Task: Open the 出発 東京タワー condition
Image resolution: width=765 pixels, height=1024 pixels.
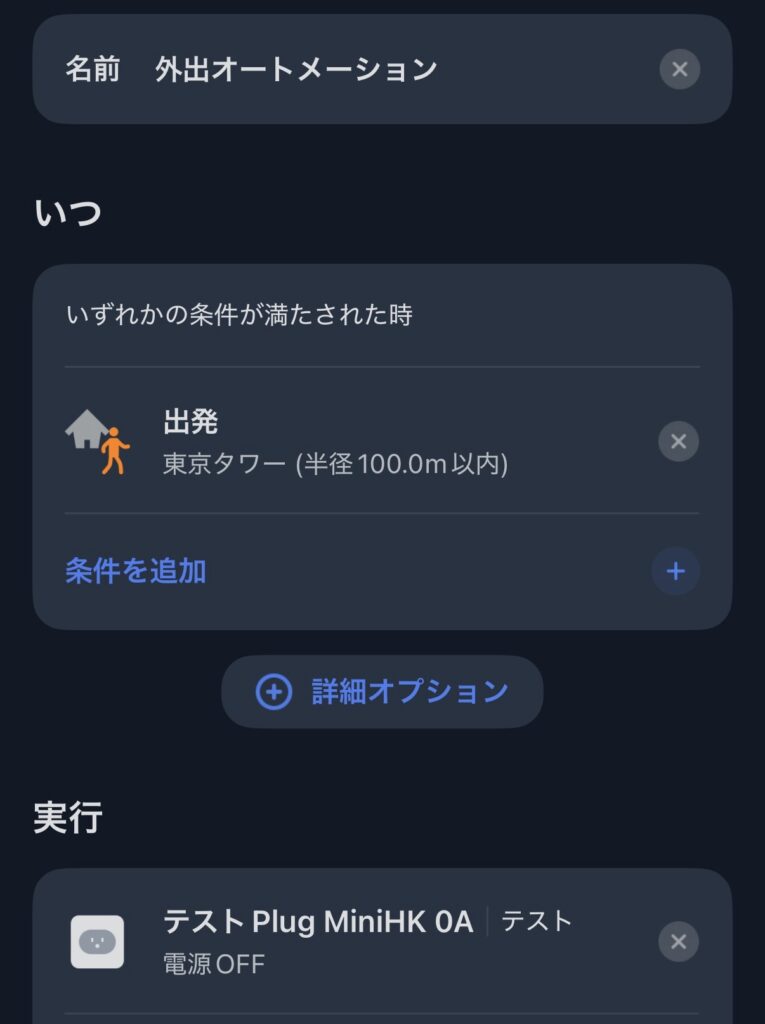Action: click(335, 441)
